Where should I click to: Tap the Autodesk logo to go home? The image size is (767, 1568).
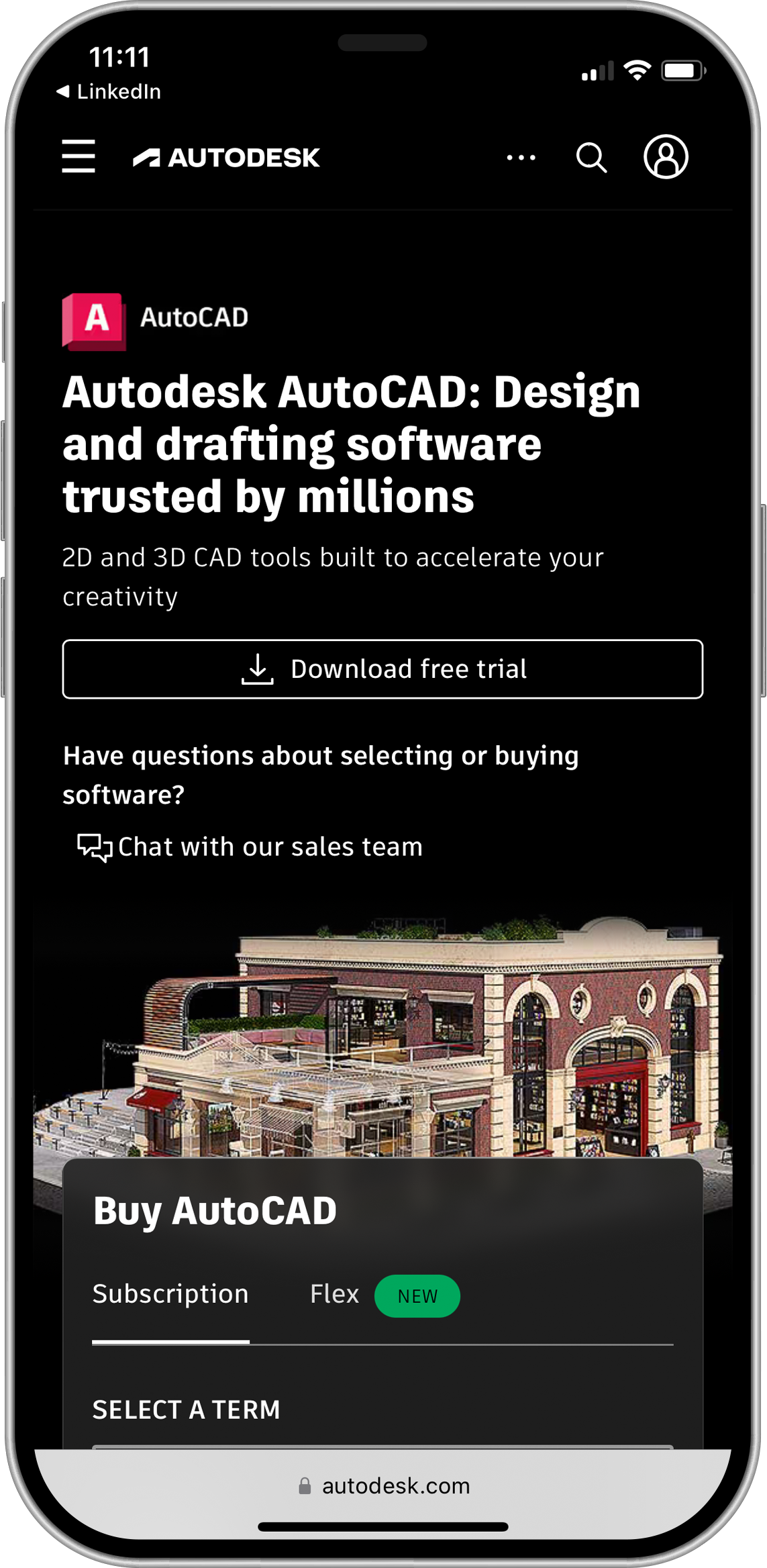(226, 158)
